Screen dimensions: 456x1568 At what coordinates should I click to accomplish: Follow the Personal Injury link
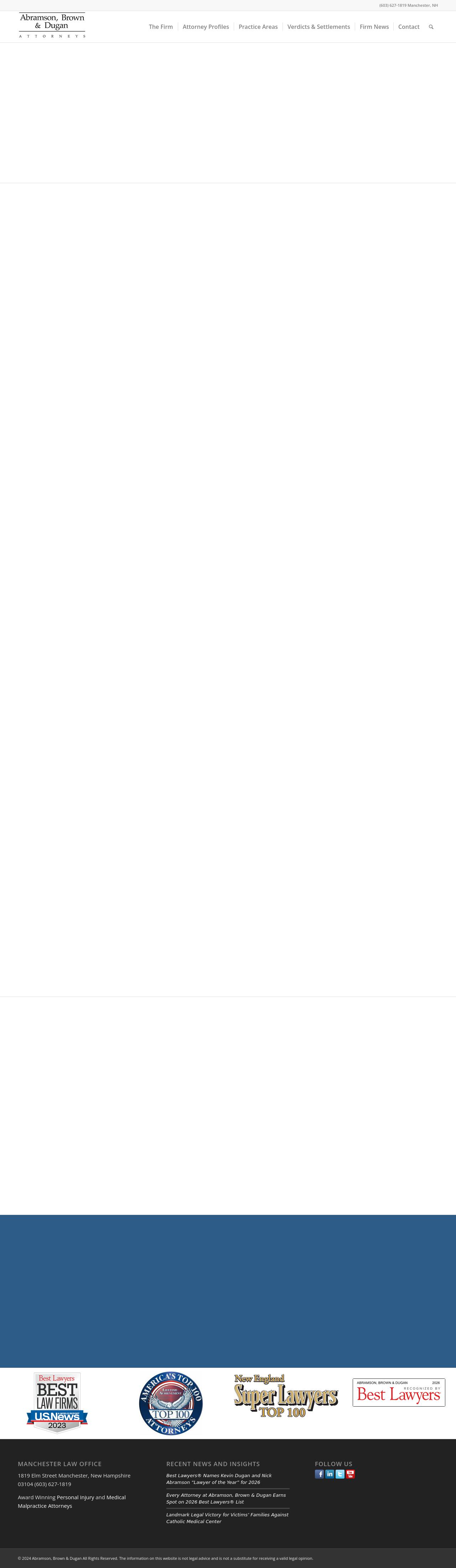[76, 1497]
